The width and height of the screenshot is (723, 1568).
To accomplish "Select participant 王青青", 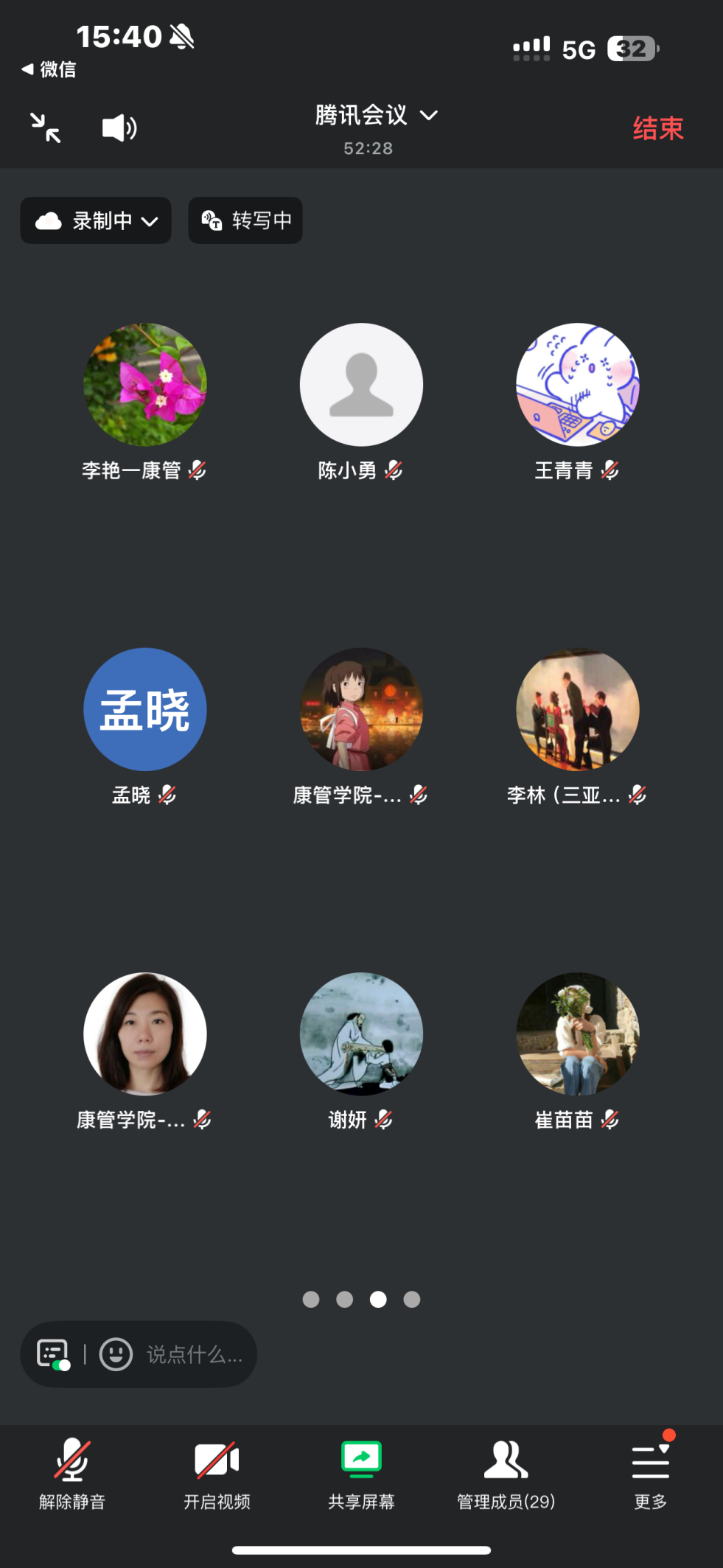I will click(577, 385).
